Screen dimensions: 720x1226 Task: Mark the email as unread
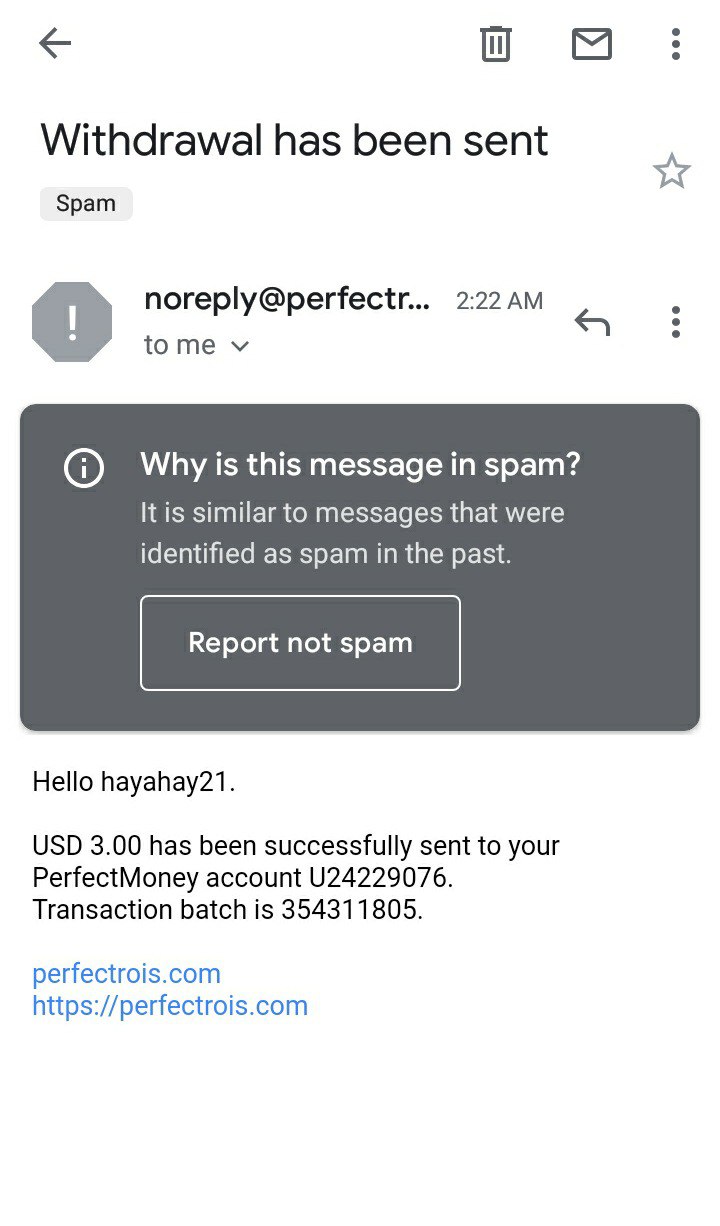(591, 44)
